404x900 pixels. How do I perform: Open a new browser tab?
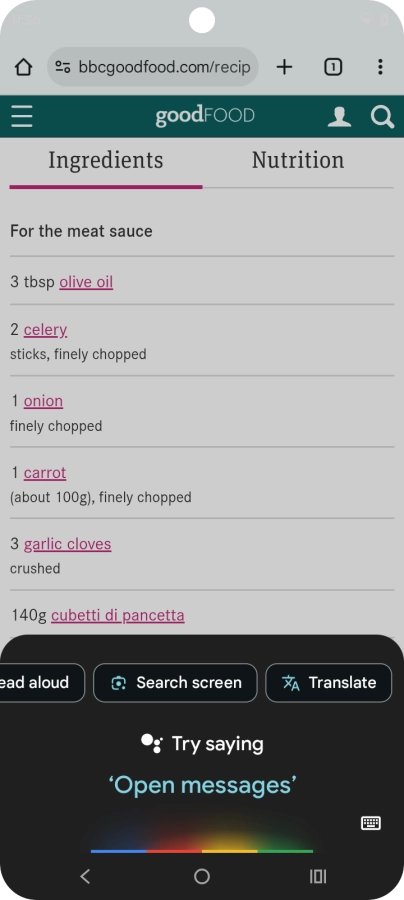284,67
